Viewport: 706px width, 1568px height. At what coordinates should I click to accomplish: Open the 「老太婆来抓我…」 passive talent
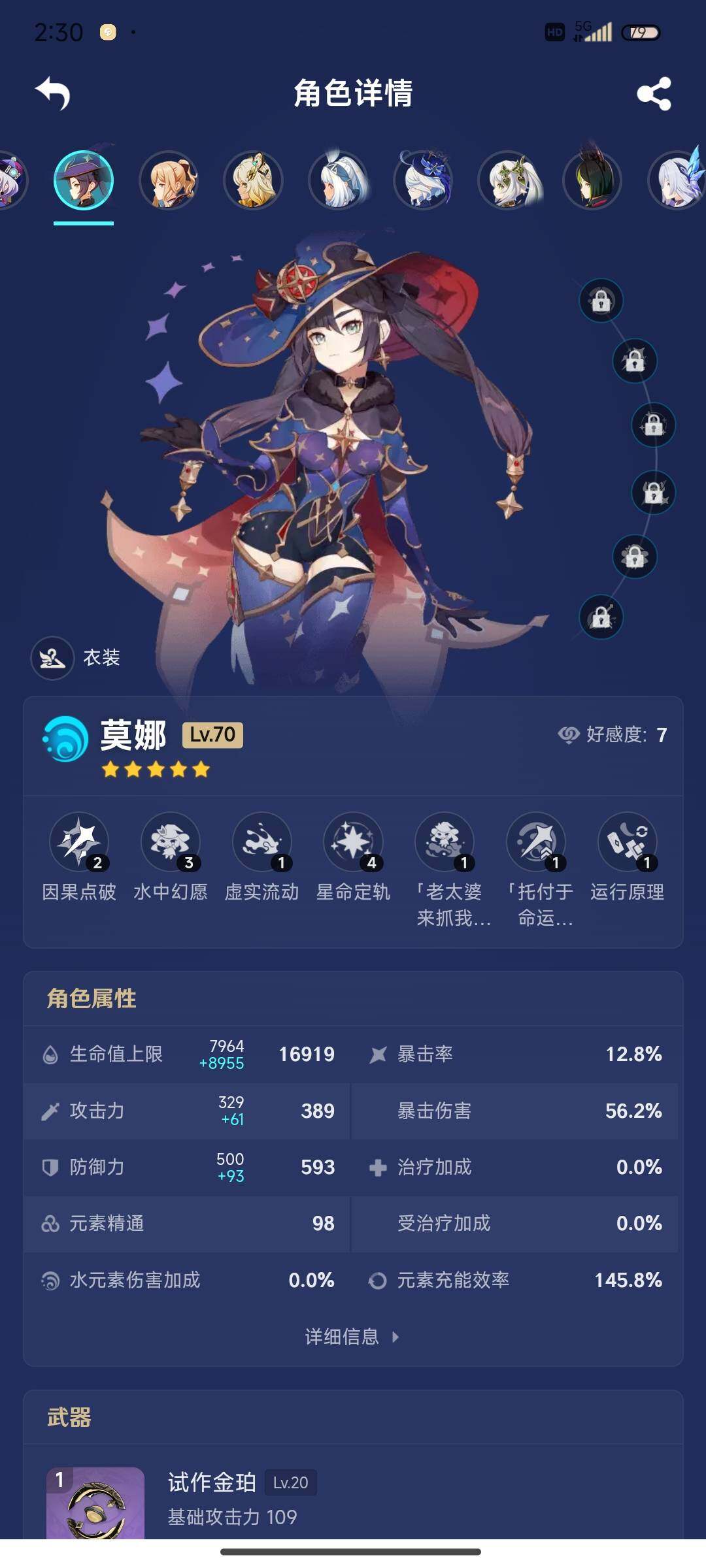click(445, 843)
